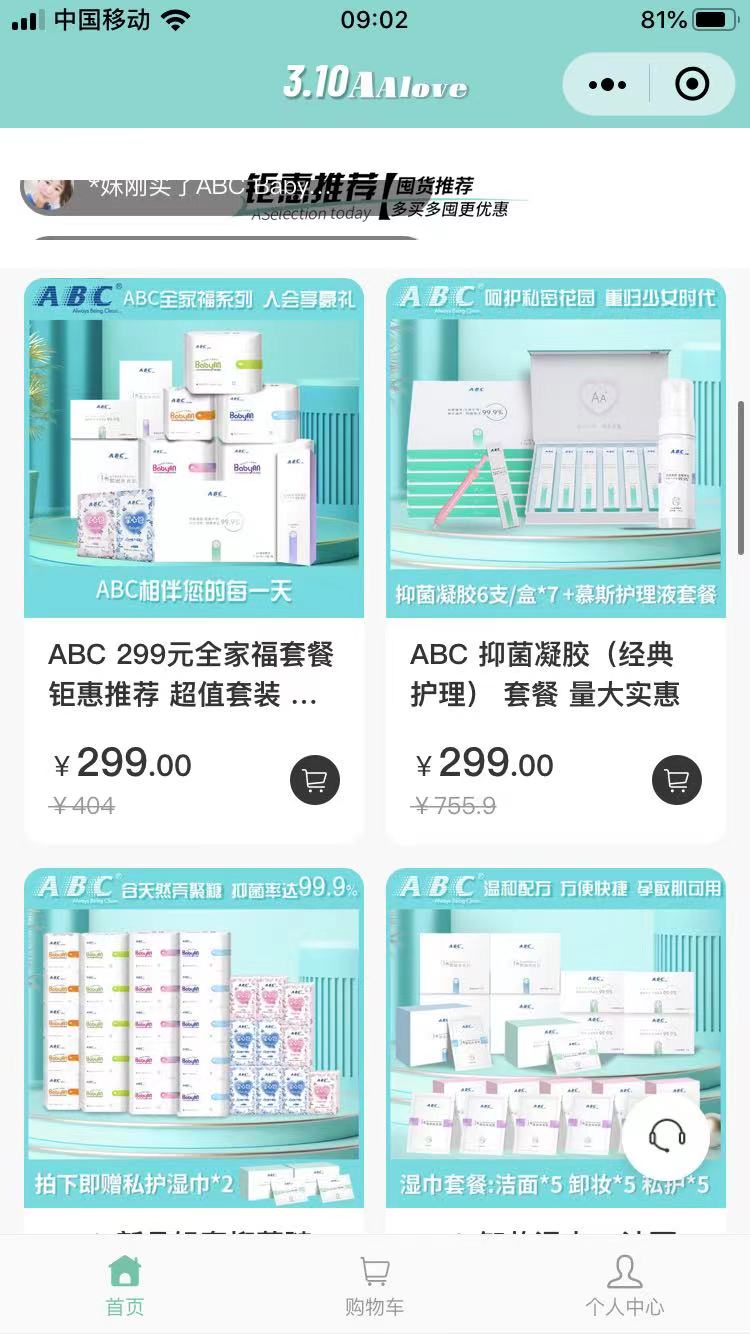
Task: Open the ABC 抑菌凝胶 套餐 product card
Action: 556,450
